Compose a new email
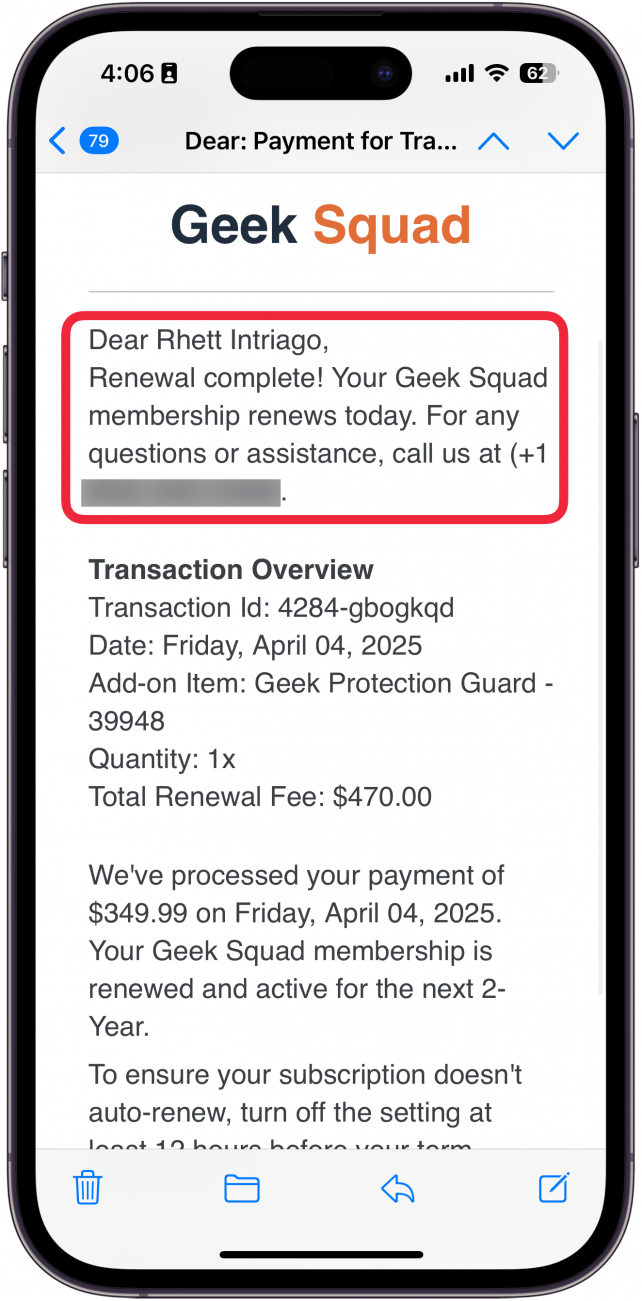The height and width of the screenshot is (1301, 642). pos(554,1187)
